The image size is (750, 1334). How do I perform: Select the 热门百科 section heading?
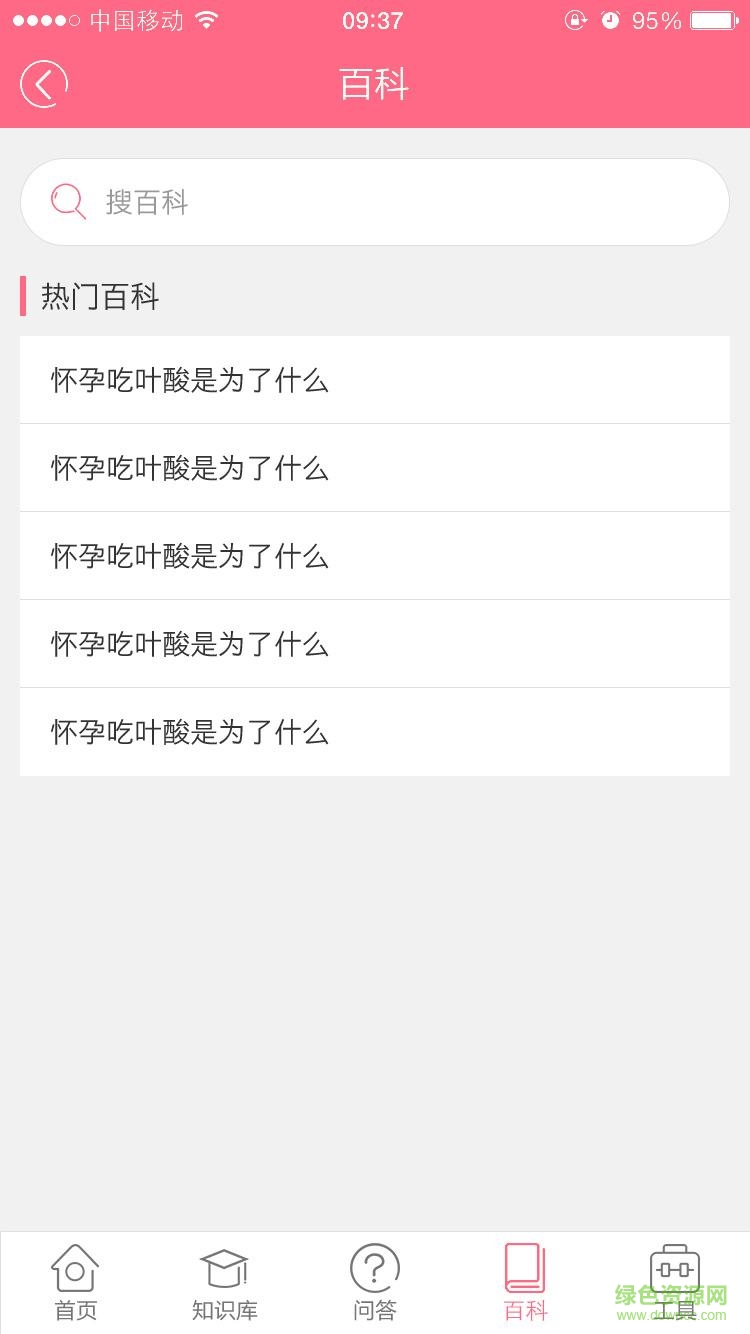click(x=98, y=297)
